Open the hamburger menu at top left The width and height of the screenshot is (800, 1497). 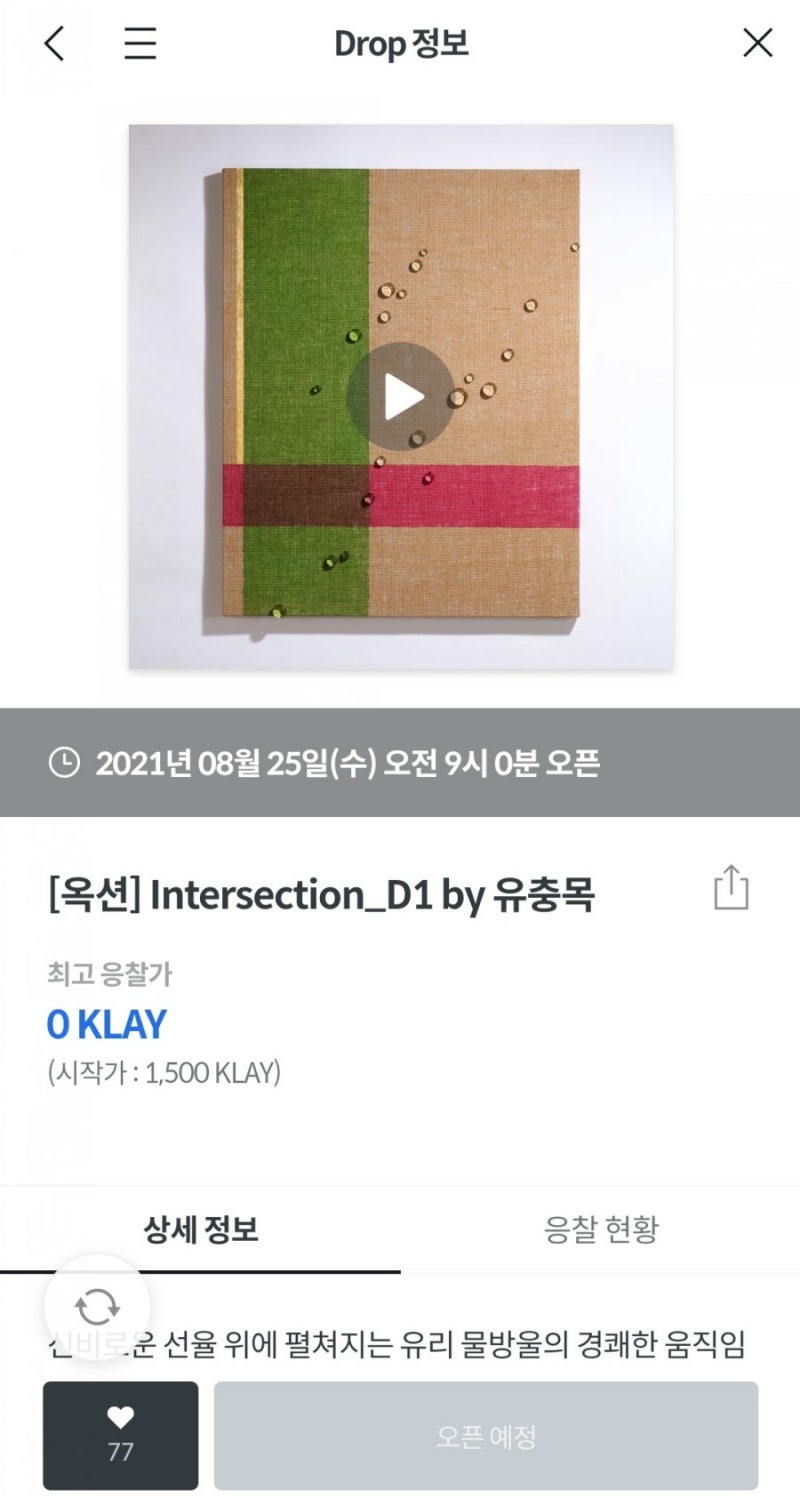click(139, 43)
